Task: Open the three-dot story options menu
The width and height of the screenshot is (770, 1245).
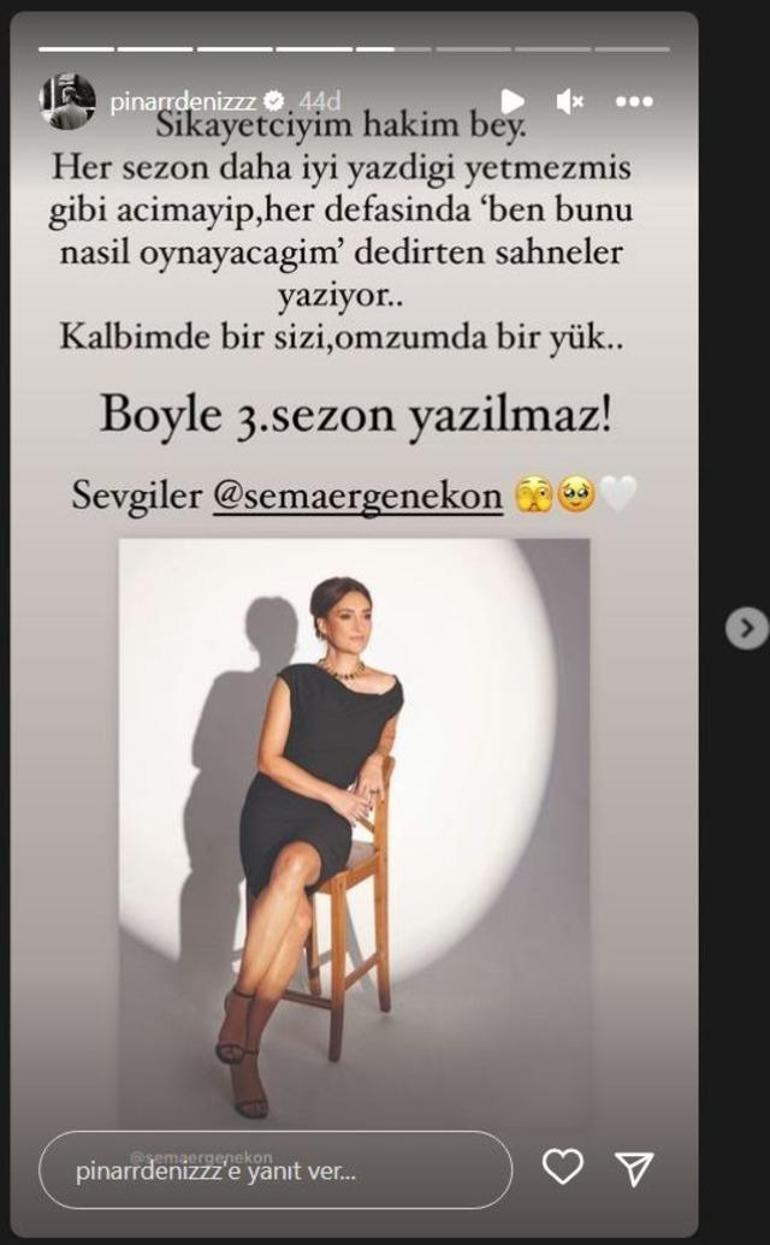Action: [x=634, y=101]
